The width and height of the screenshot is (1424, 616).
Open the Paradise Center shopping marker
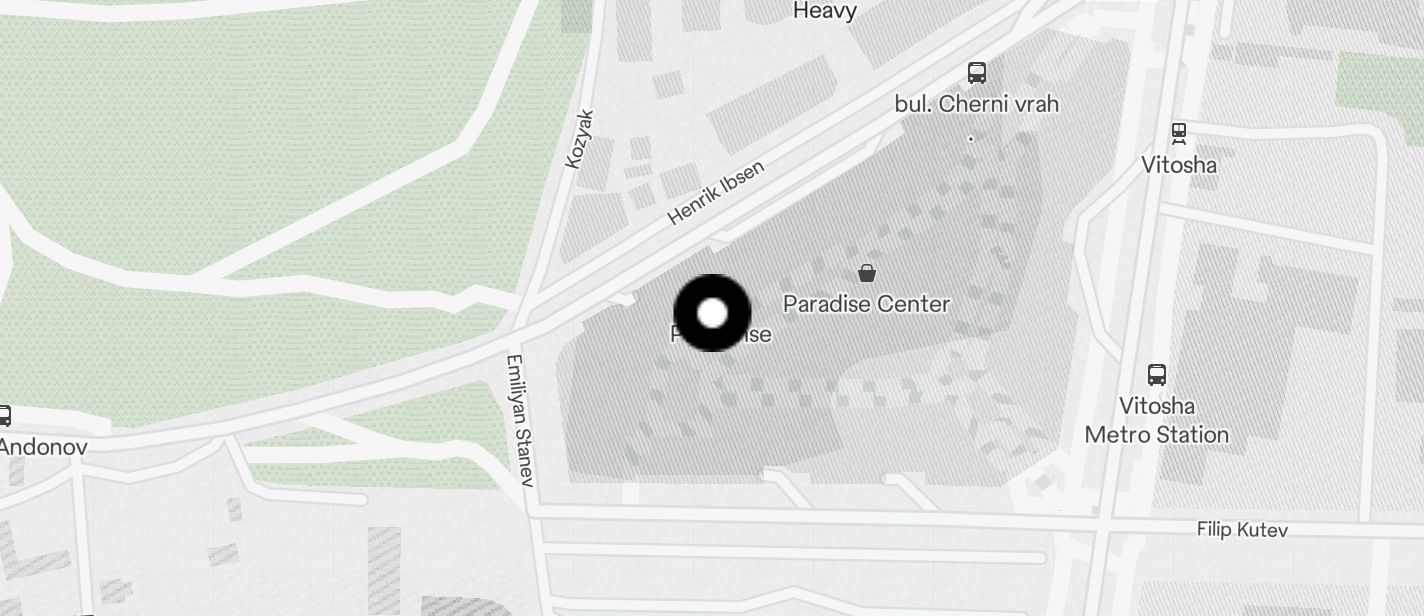click(867, 273)
